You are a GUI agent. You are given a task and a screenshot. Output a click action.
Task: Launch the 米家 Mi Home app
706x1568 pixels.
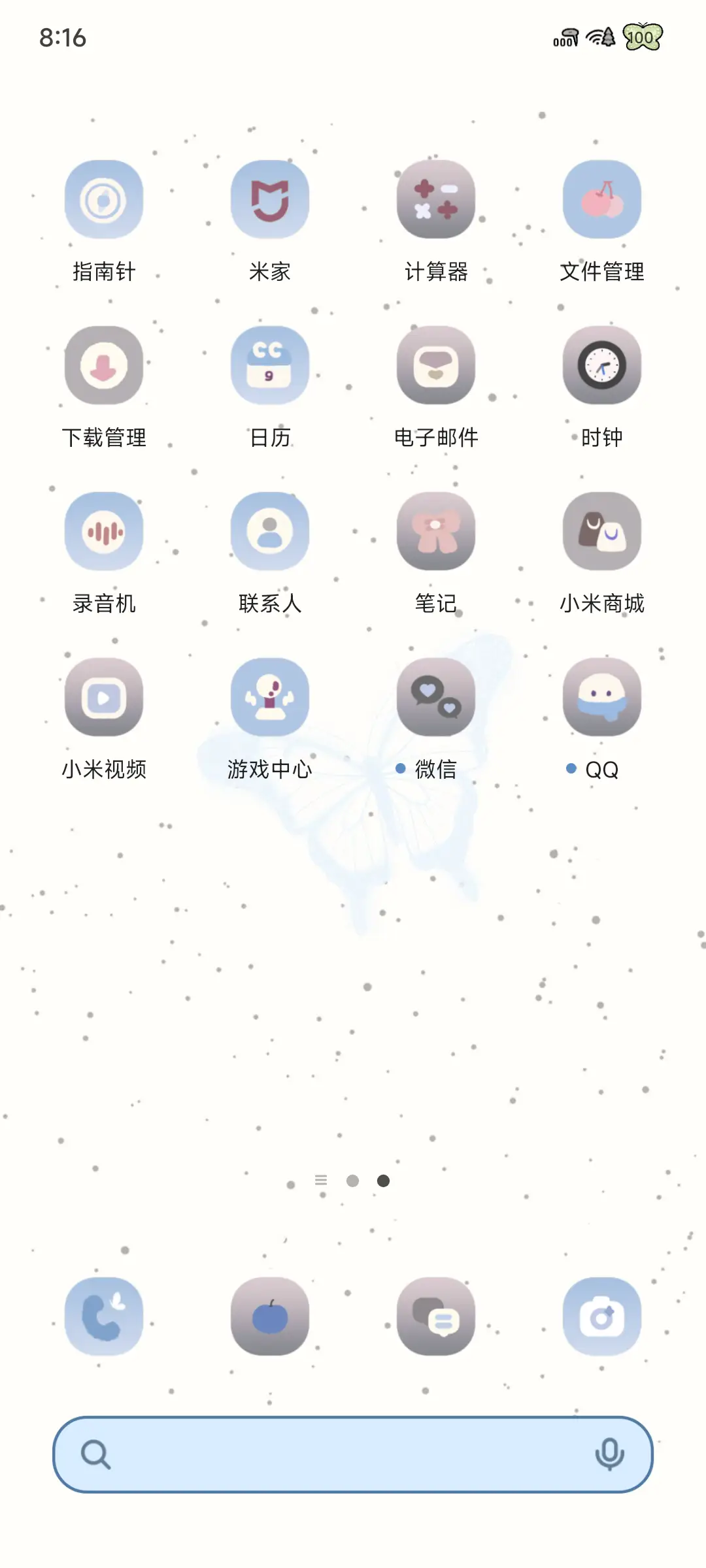pyautogui.click(x=269, y=199)
